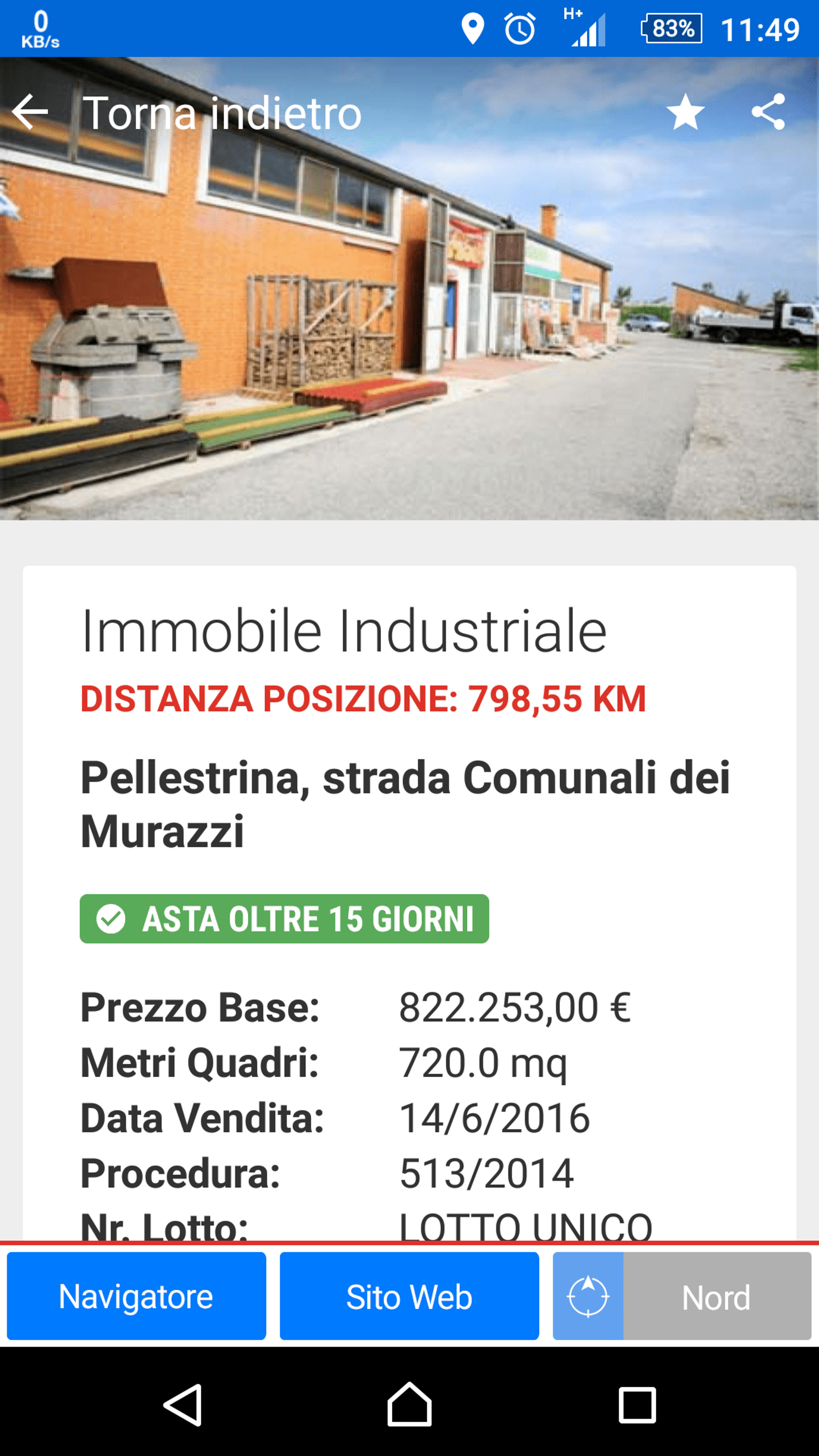
Task: Tap the back arrow next to Torna indietro
Action: click(30, 112)
